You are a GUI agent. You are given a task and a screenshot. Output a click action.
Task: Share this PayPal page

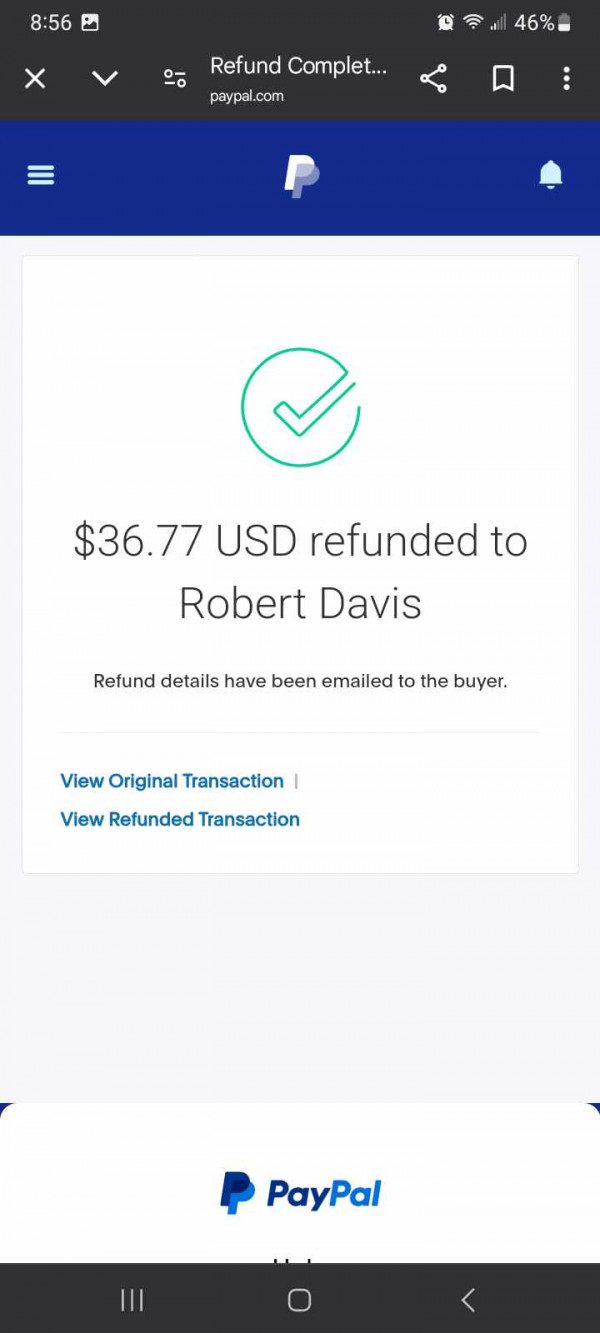click(x=433, y=78)
